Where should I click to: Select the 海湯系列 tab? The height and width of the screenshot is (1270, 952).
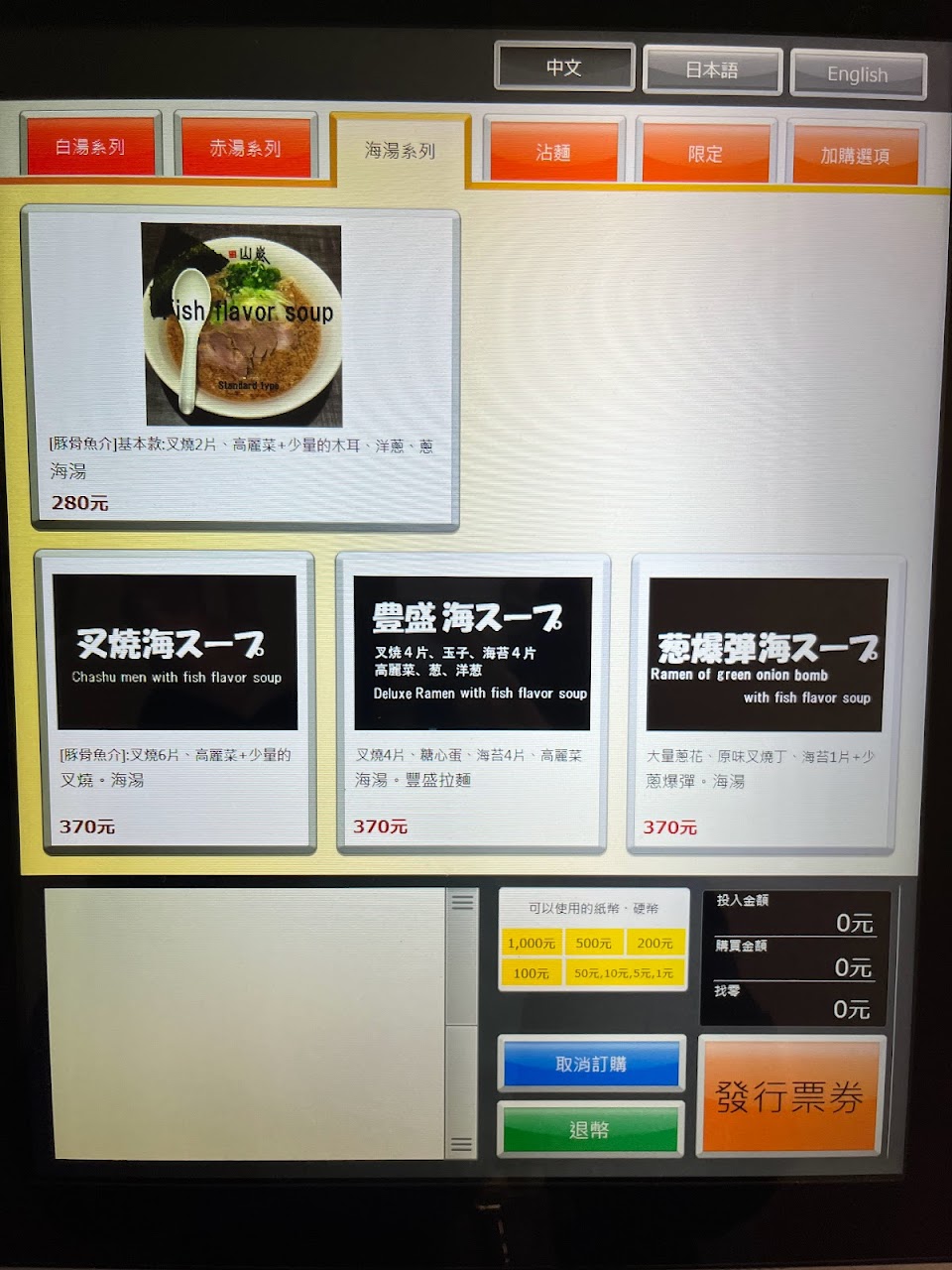pos(400,151)
